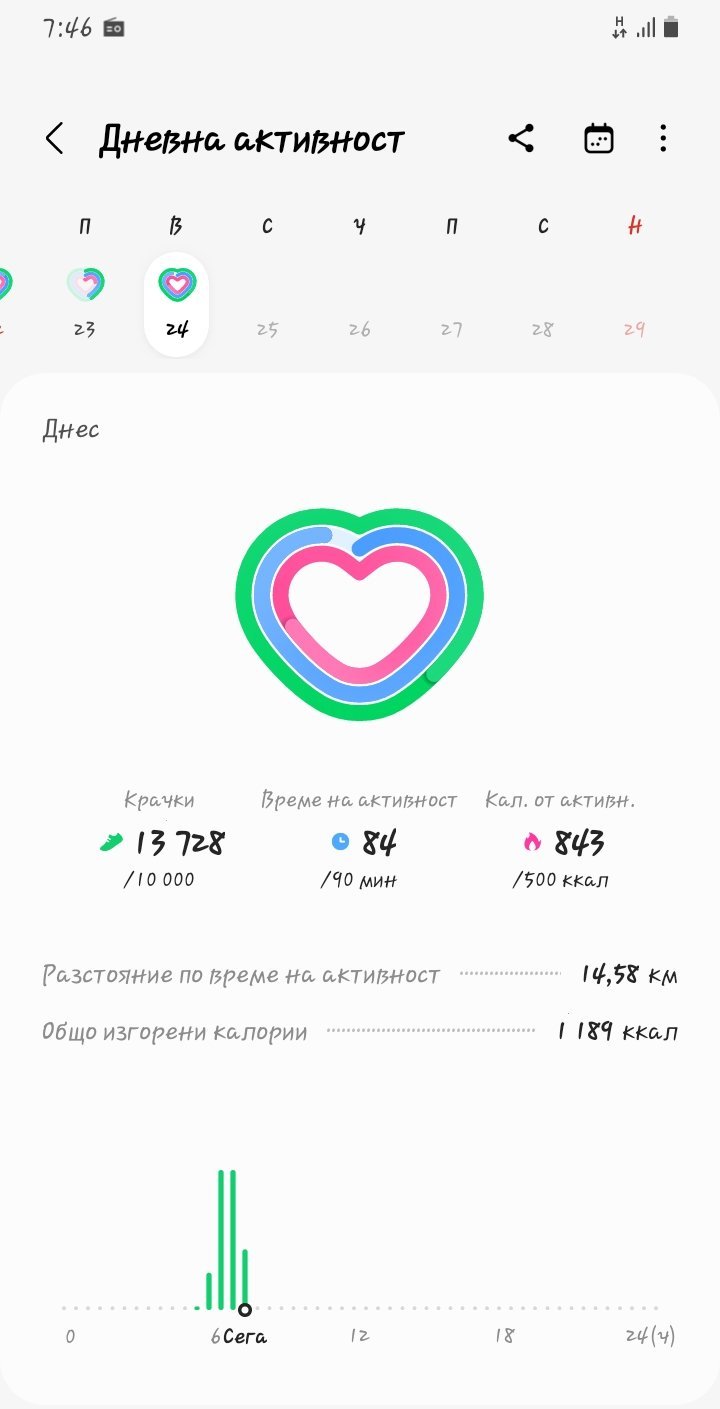Open the overflow menu
Viewport: 720px width, 1409px height.
pyautogui.click(x=663, y=139)
